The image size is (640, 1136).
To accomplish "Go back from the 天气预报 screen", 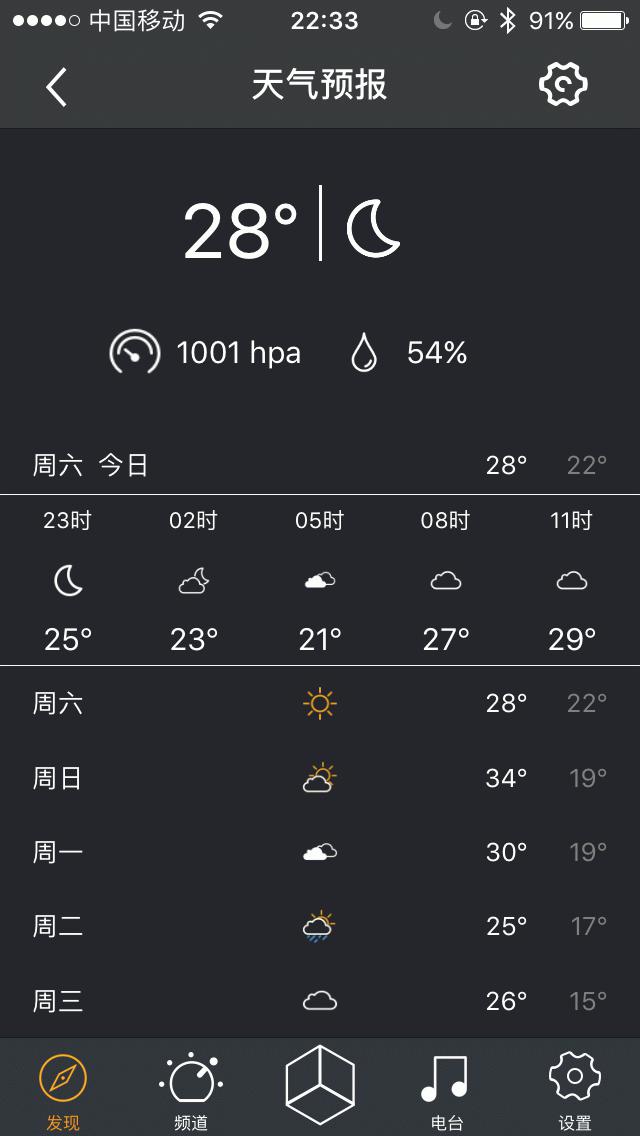I will [x=57, y=87].
